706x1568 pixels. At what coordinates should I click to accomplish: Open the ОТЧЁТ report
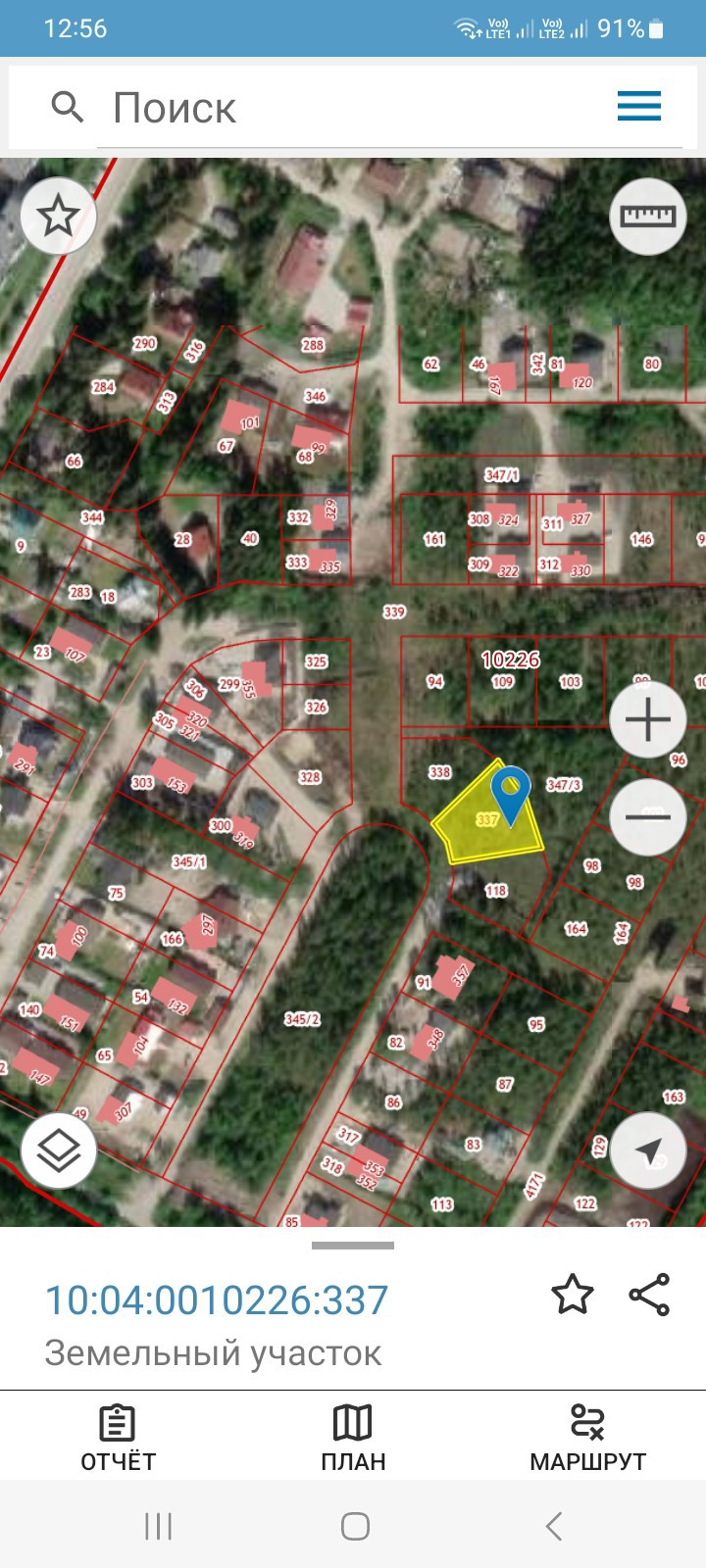pyautogui.click(x=118, y=1436)
